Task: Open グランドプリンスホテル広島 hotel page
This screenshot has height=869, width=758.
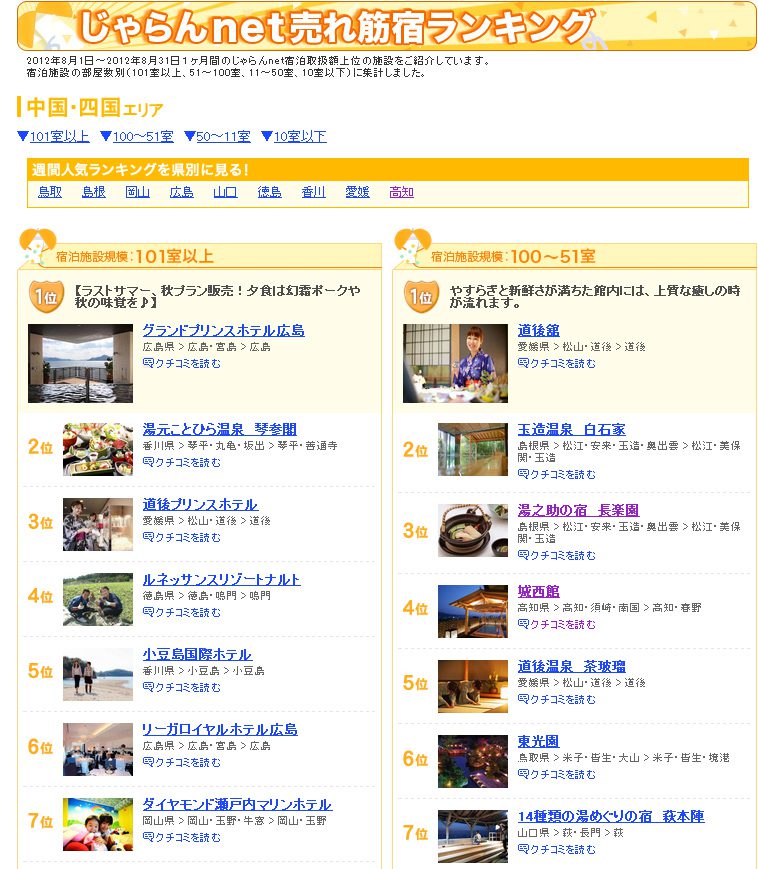Action: 223,330
